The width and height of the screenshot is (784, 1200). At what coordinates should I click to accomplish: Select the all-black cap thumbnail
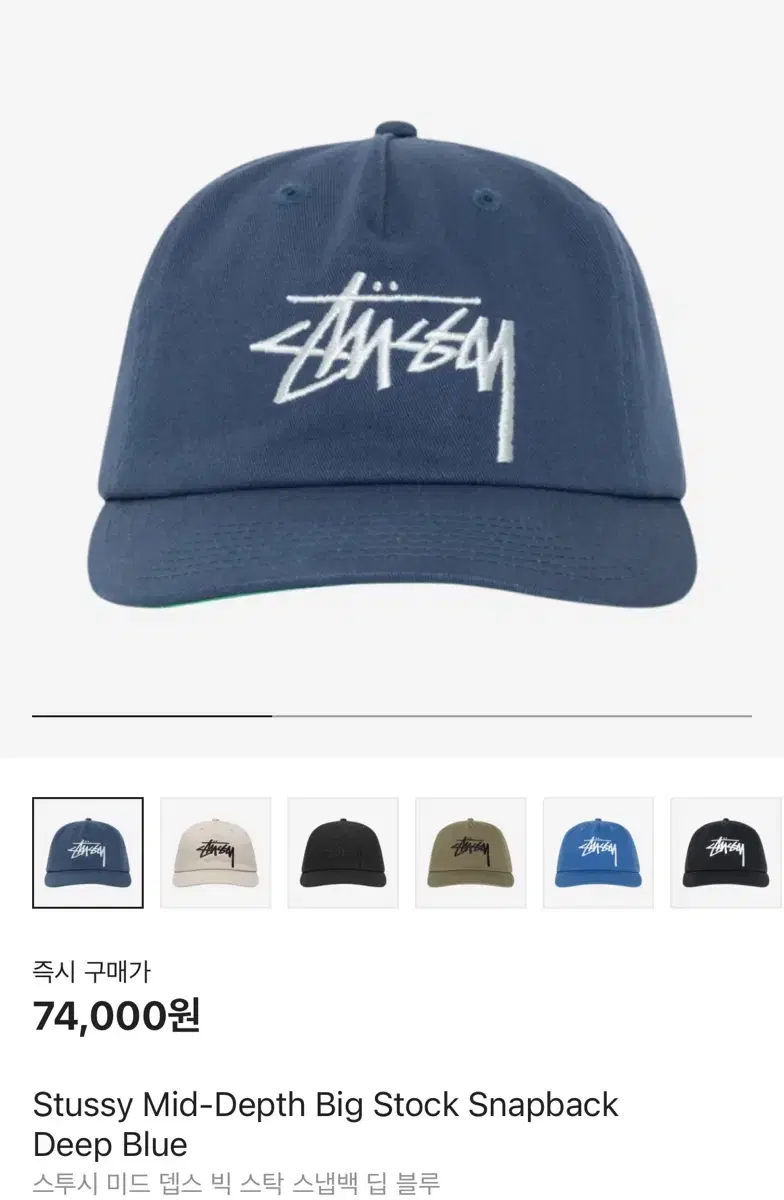click(x=342, y=851)
